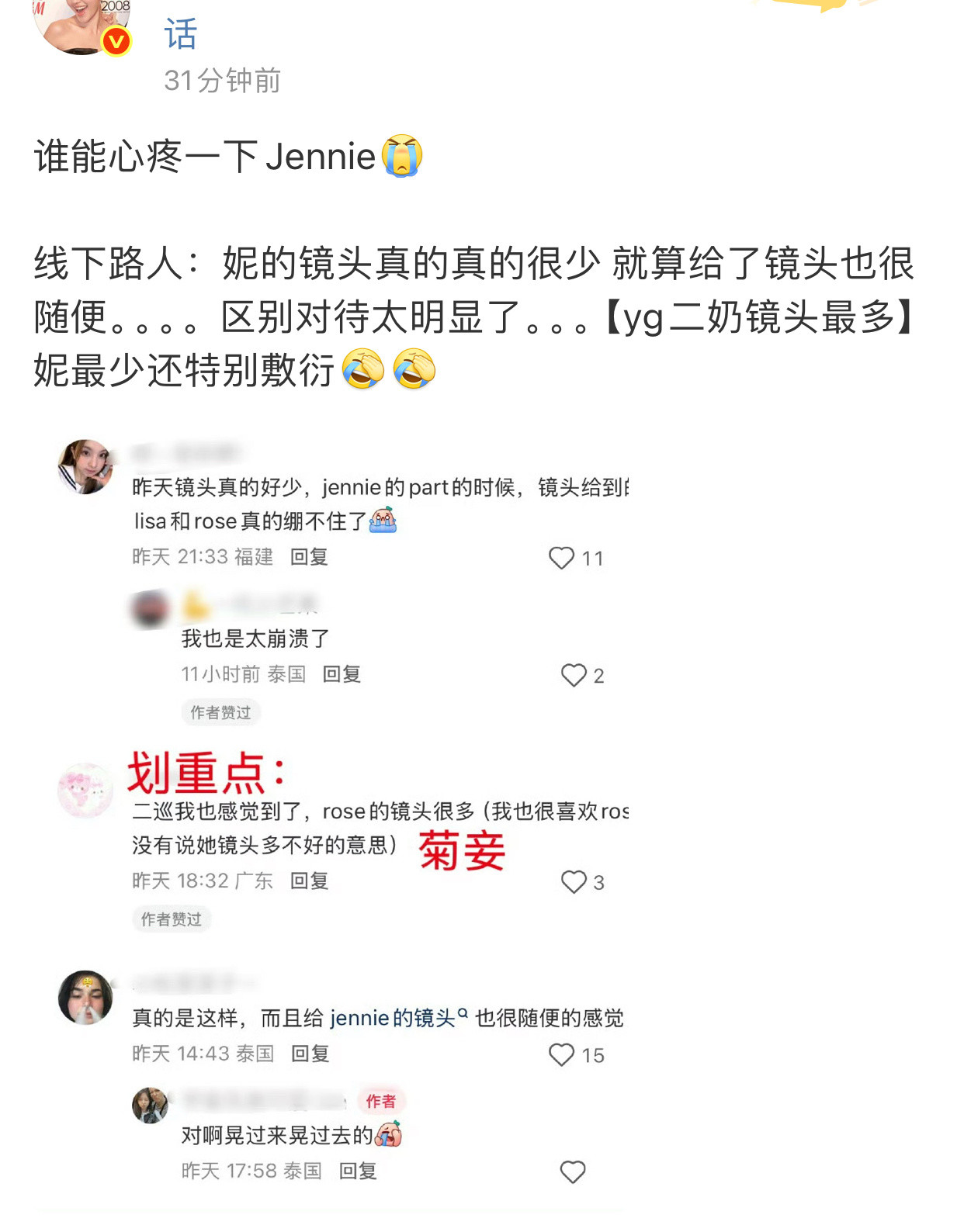The width and height of the screenshot is (964, 1232).
Task: Like the Fujian comment posted at 21:33
Action: tap(561, 557)
